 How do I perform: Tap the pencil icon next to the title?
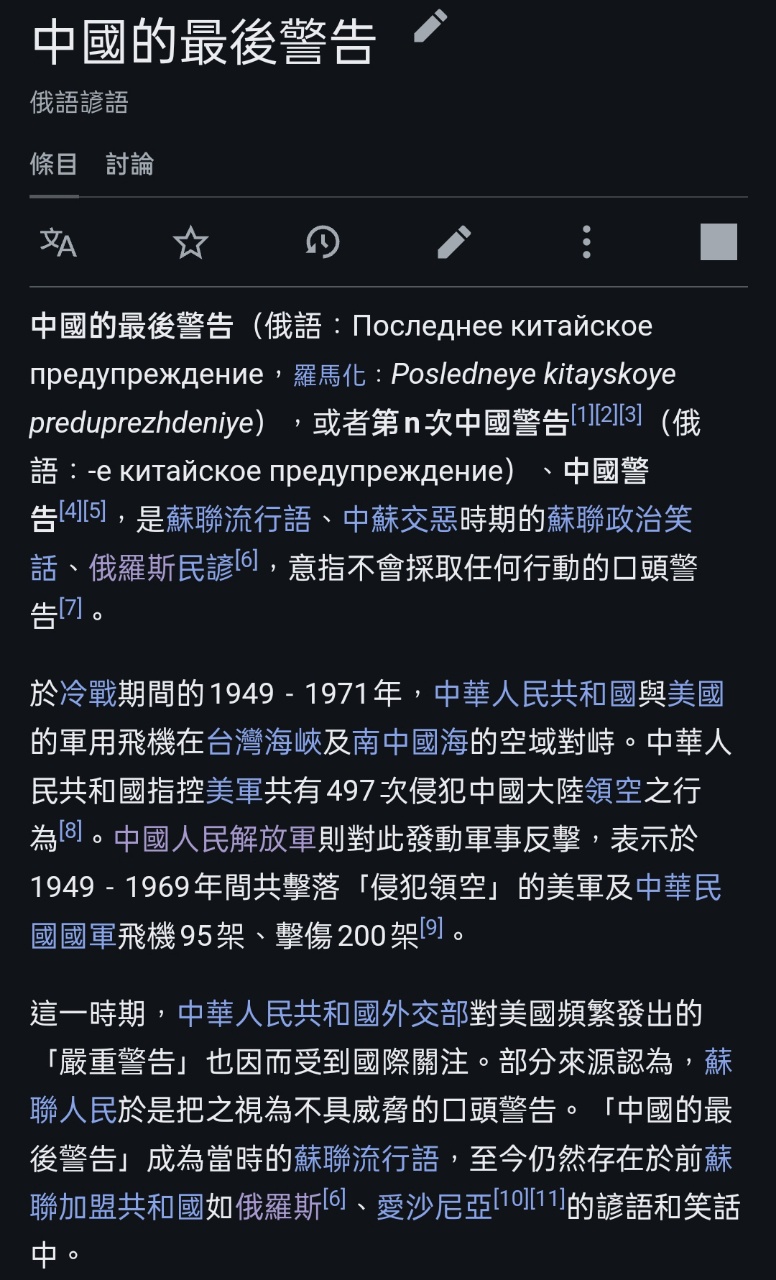(x=431, y=28)
